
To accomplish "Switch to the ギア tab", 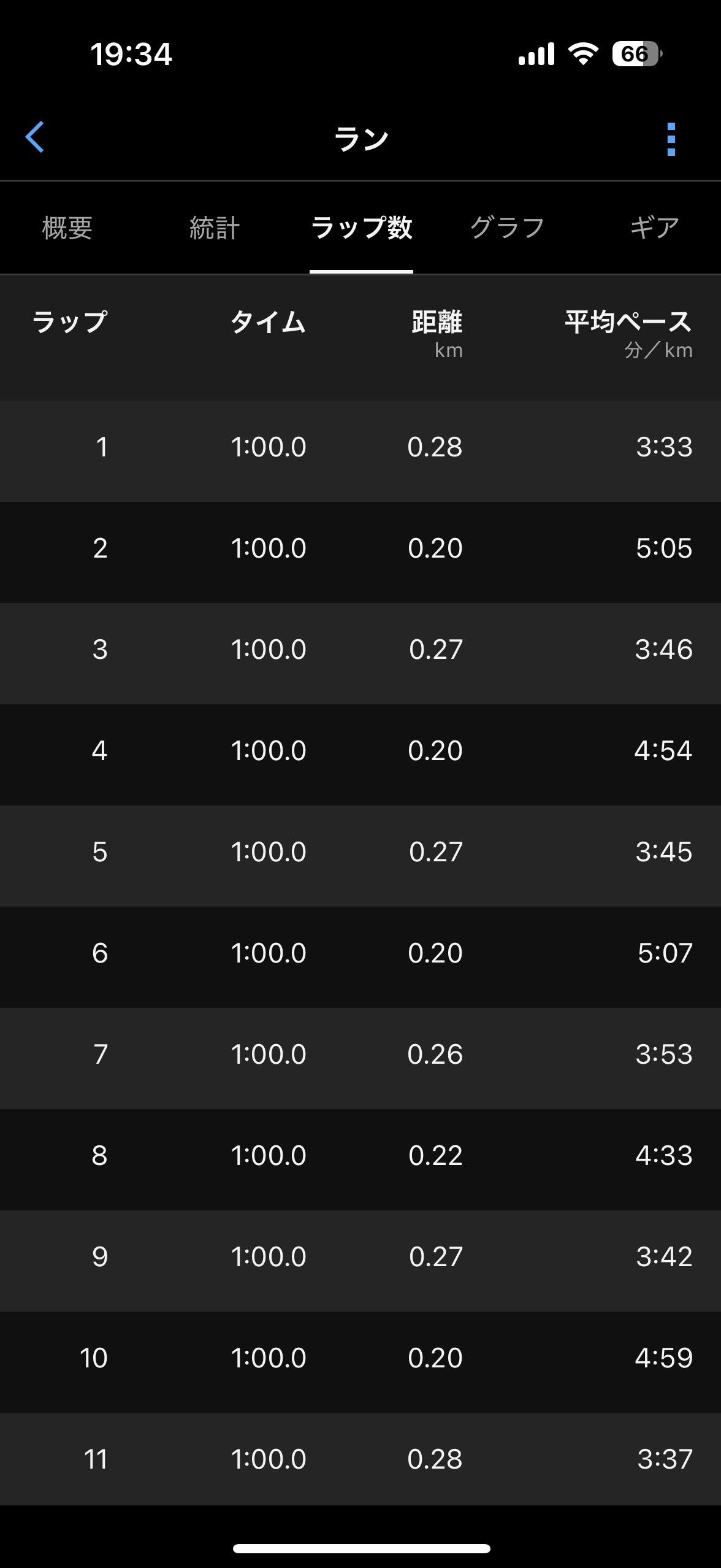I will coord(654,228).
